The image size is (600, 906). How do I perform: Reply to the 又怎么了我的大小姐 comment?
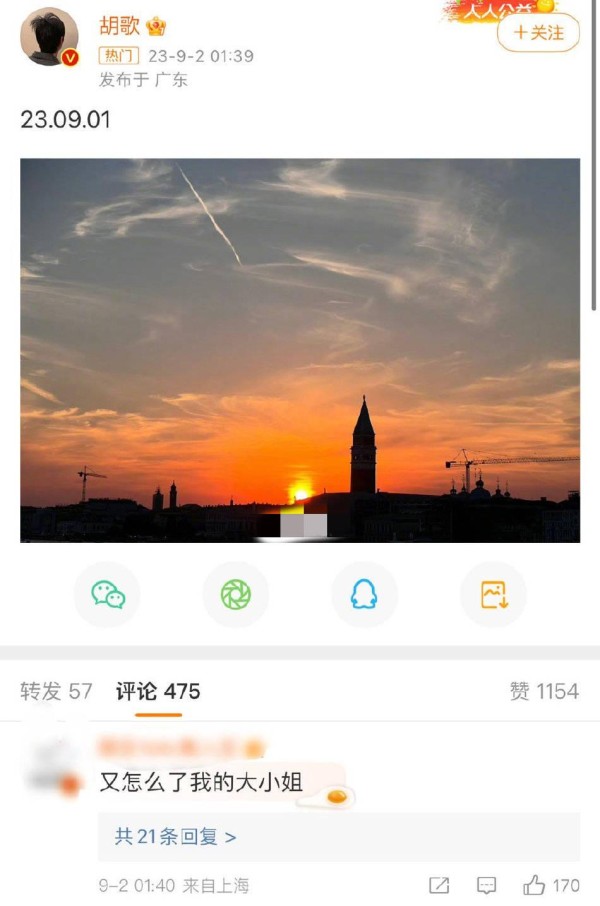[x=486, y=885]
